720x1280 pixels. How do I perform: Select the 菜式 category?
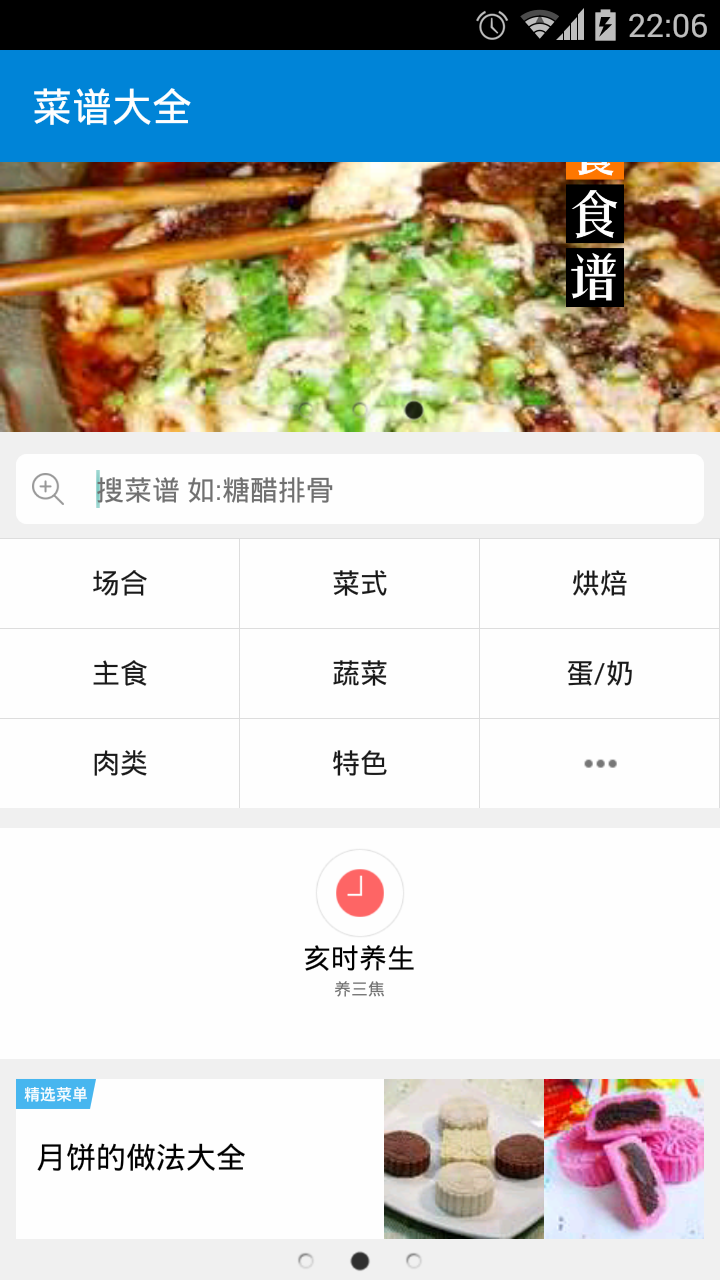click(360, 584)
